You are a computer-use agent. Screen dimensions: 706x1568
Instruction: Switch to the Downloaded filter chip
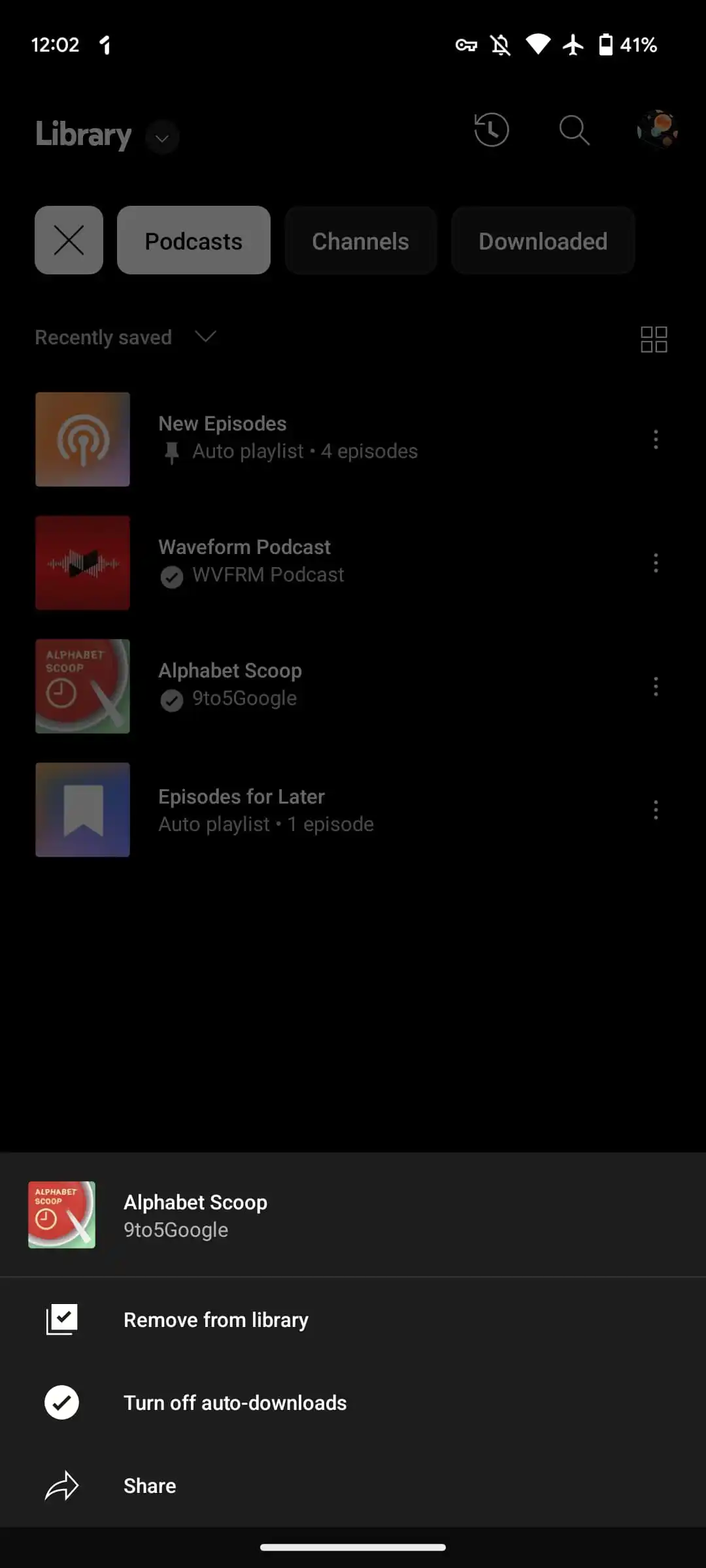543,240
